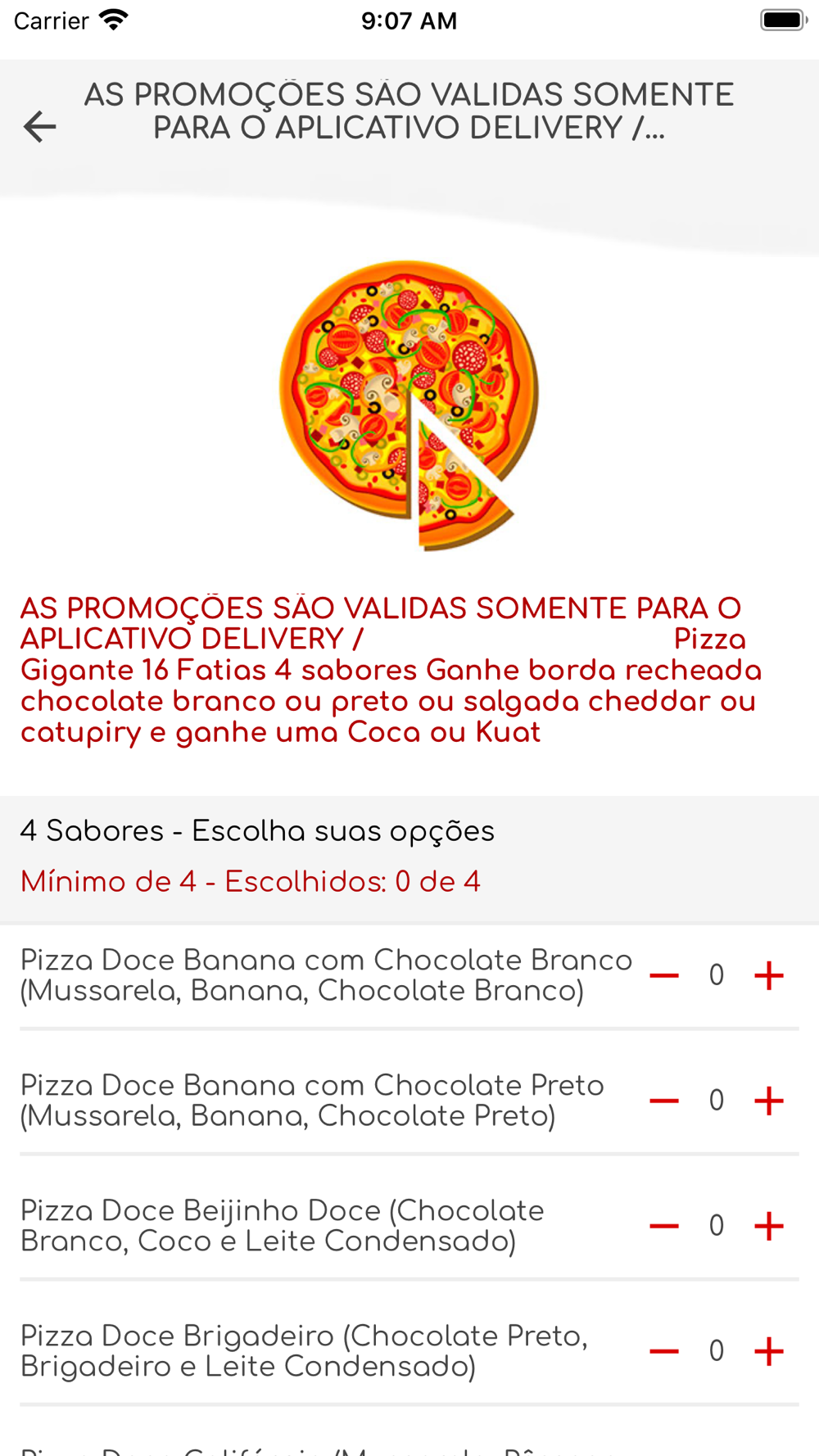The height and width of the screenshot is (1456, 819).
Task: Increase Banana com Chocolate Preto quantity
Action: (768, 1101)
